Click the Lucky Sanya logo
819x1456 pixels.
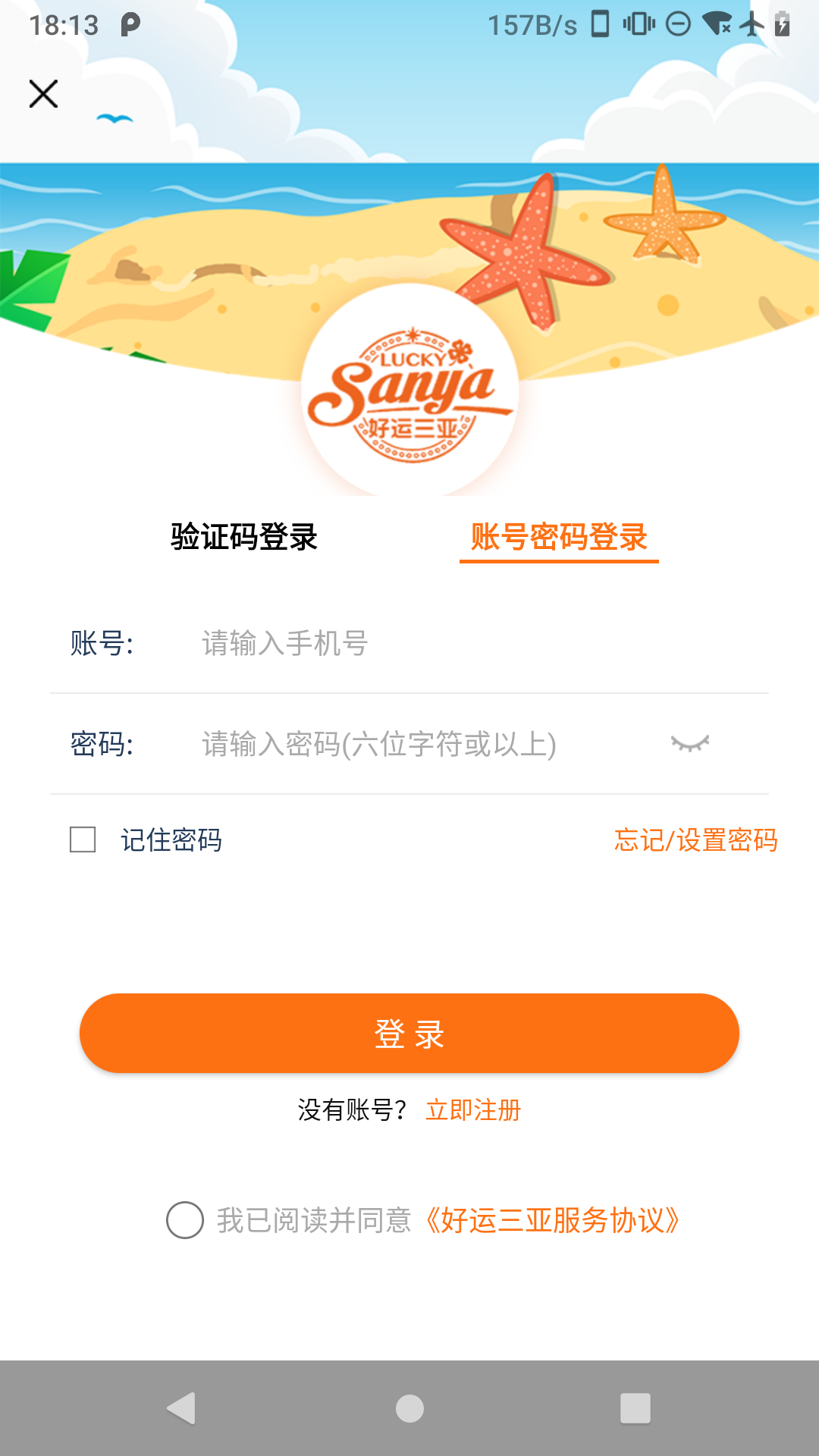coord(409,387)
